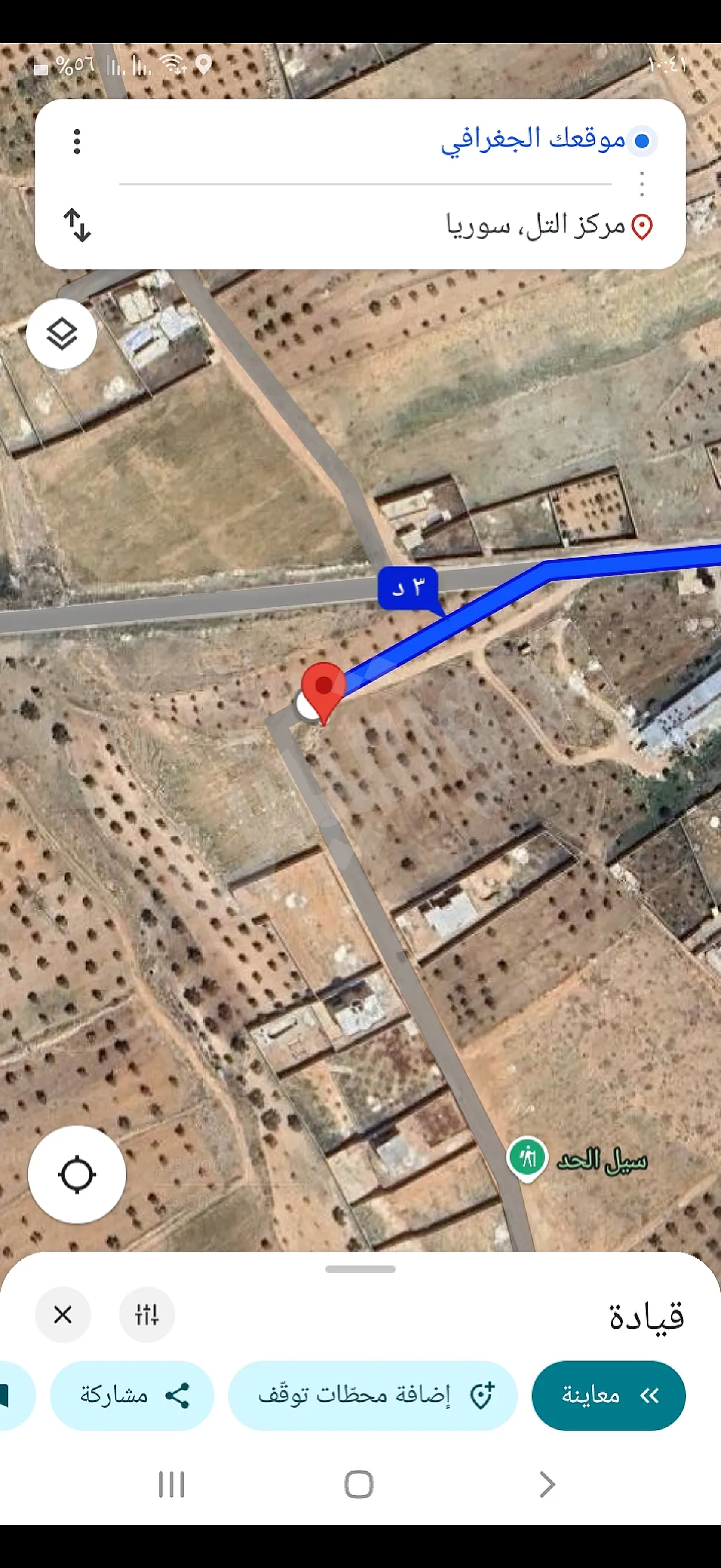Open the map layers selector
Screen dimensions: 721x1568
tap(62, 334)
